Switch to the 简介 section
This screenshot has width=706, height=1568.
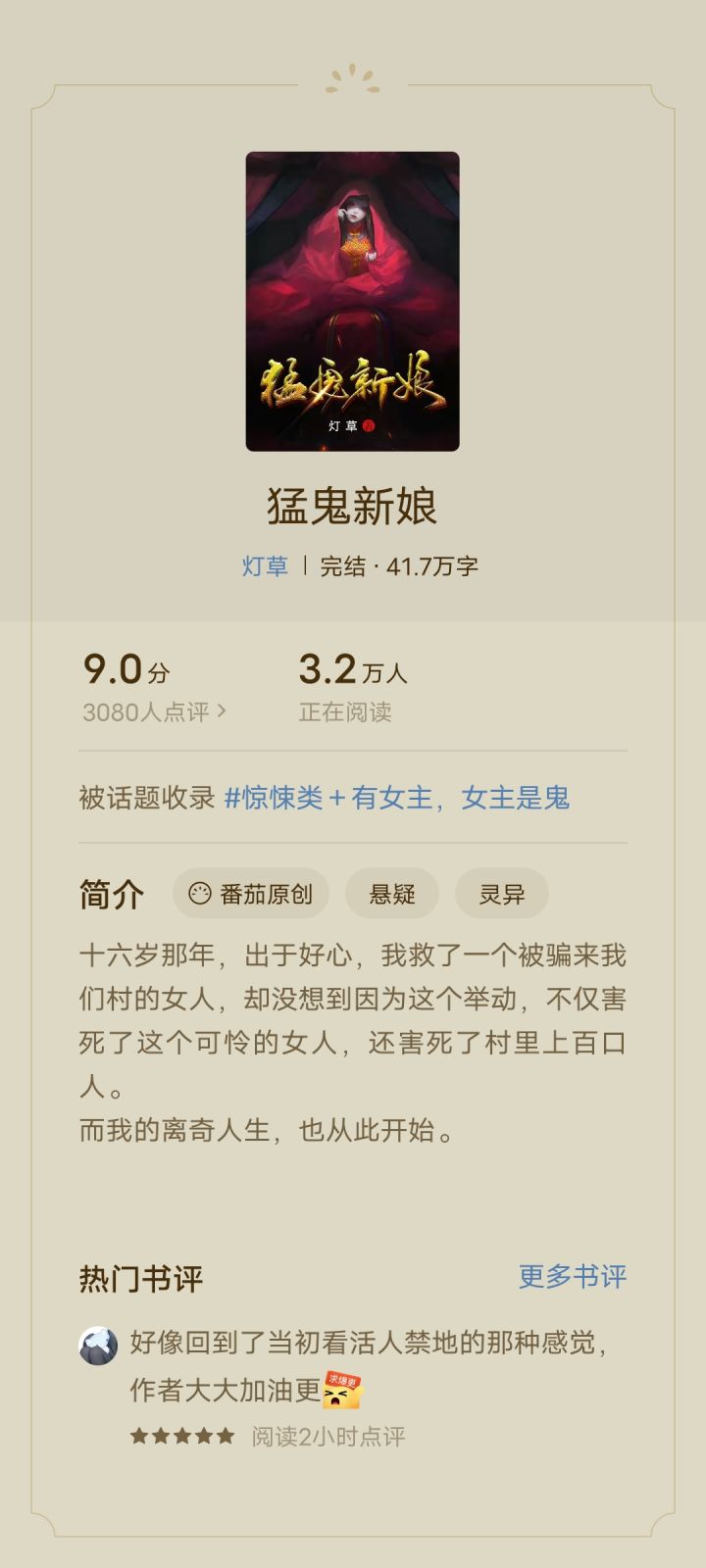110,893
